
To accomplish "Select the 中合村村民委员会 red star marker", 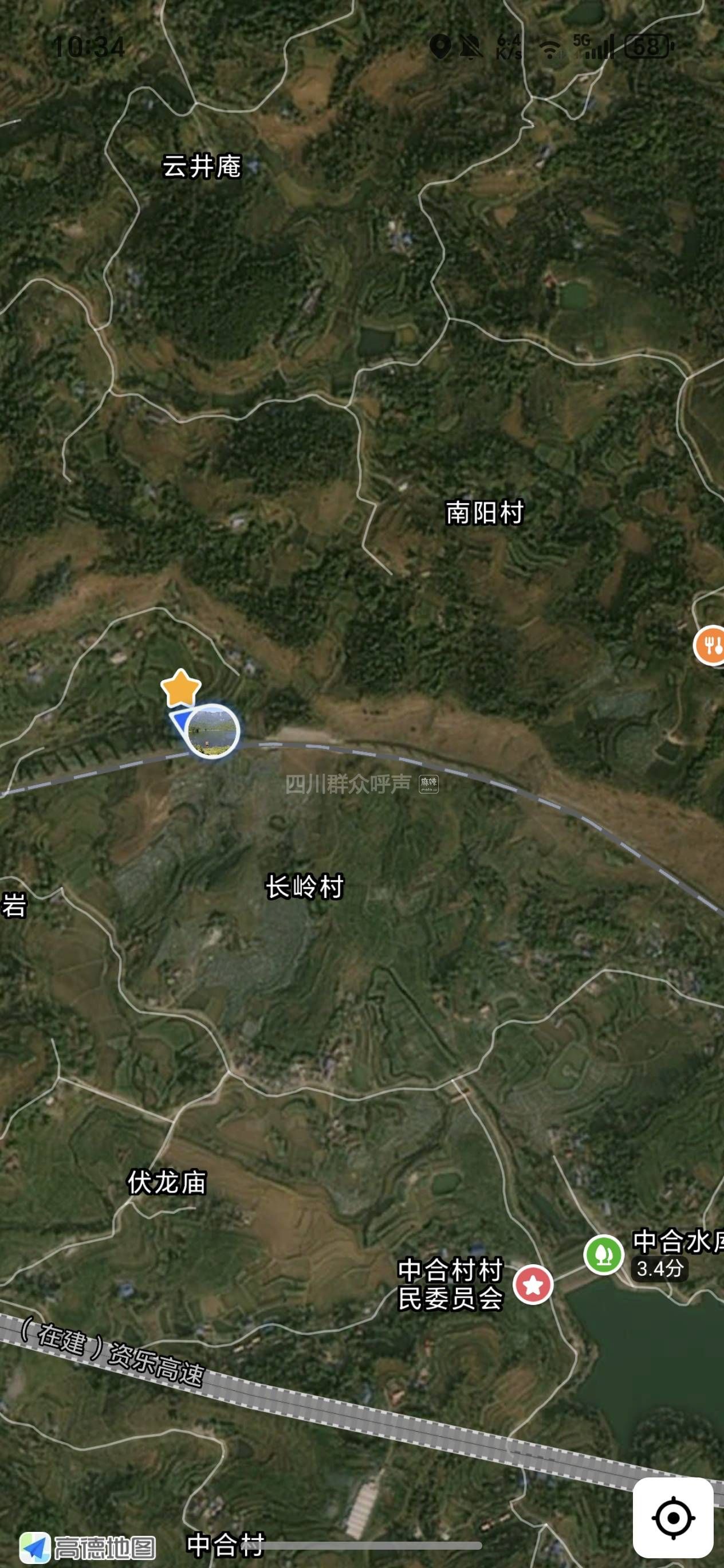I will click(533, 1284).
